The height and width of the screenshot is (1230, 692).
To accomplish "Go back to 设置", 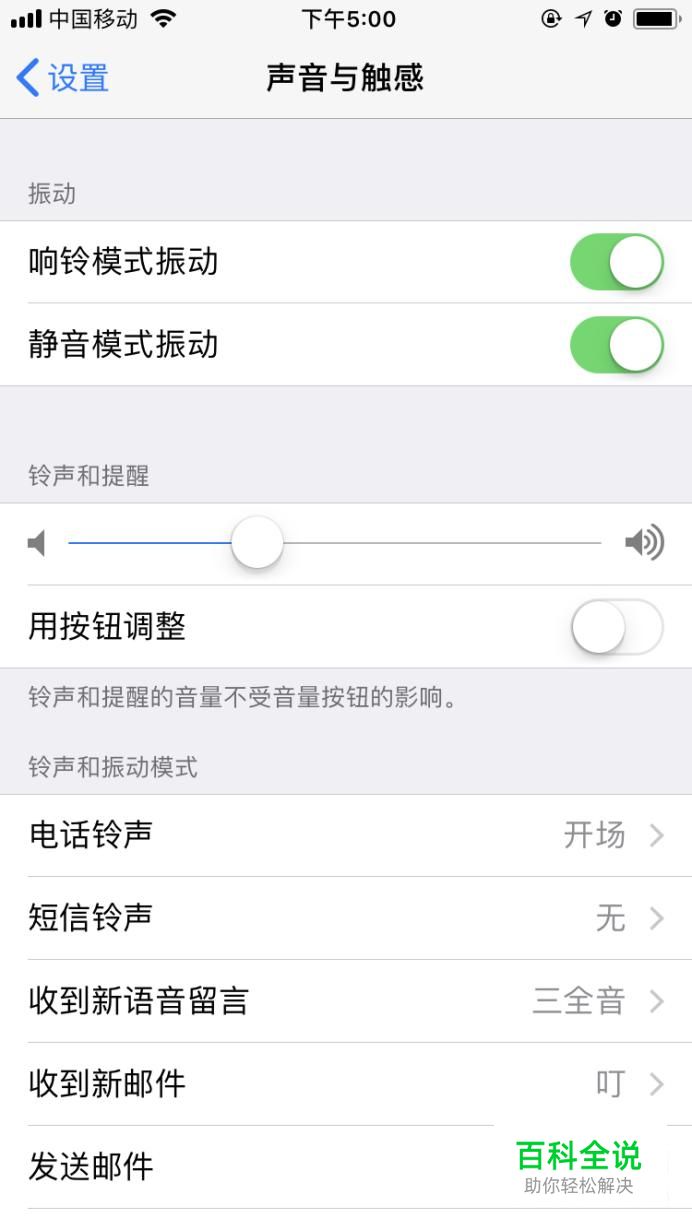I will (63, 78).
